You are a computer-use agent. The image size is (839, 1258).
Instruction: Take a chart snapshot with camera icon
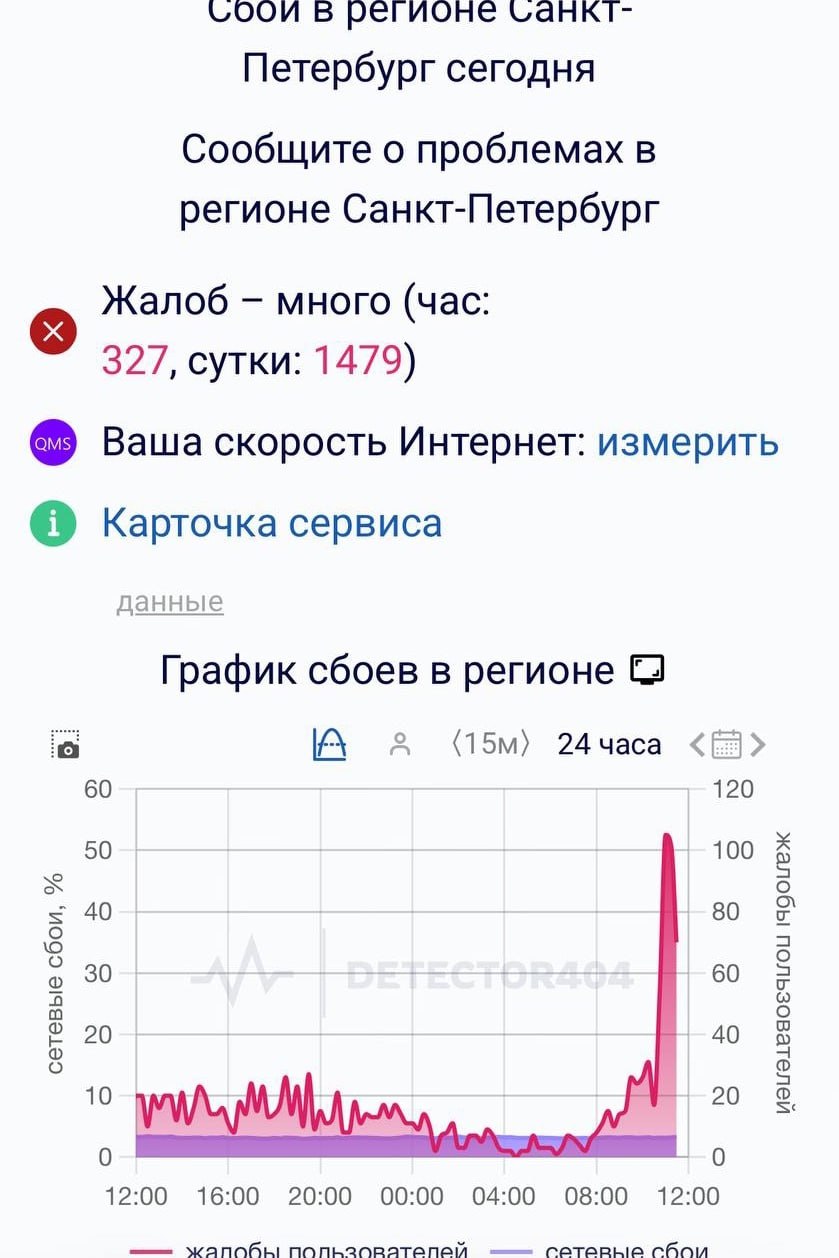(66, 745)
